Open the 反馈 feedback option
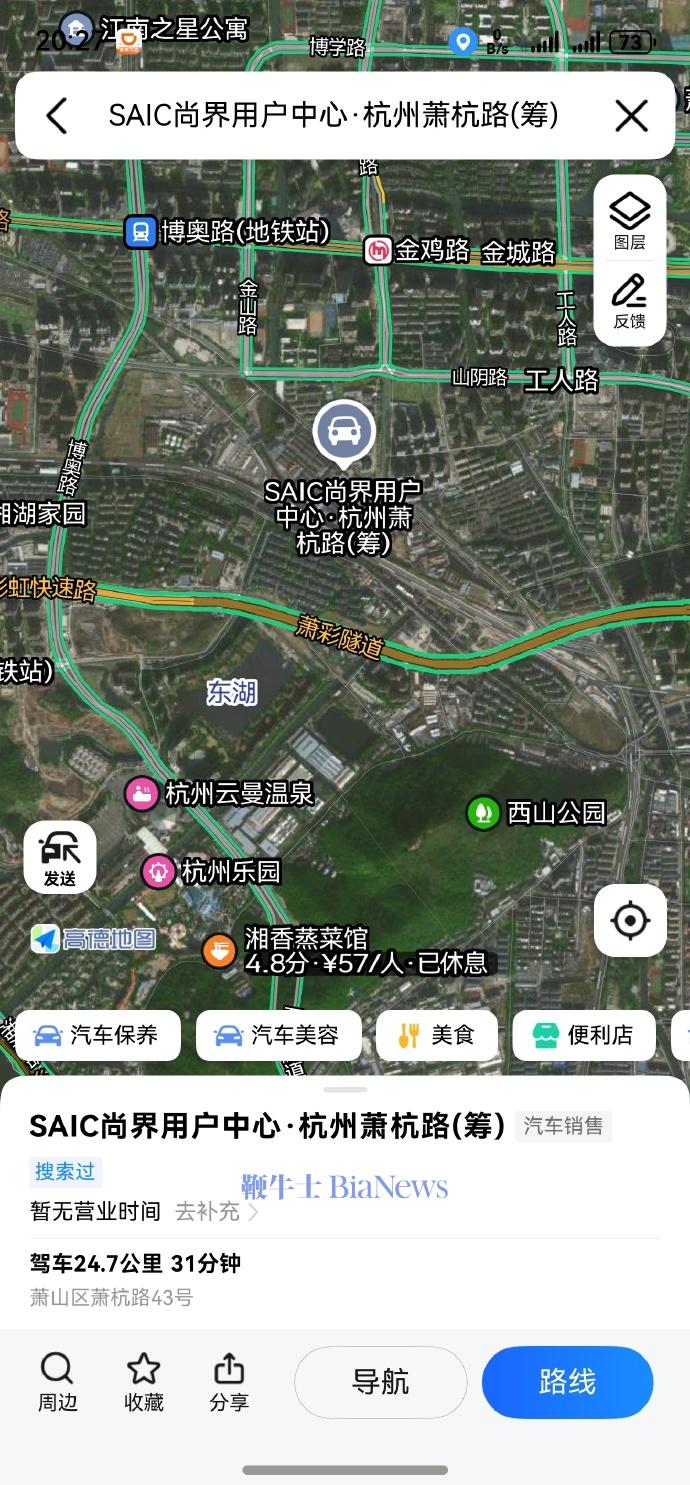This screenshot has height=1485, width=690. (629, 301)
